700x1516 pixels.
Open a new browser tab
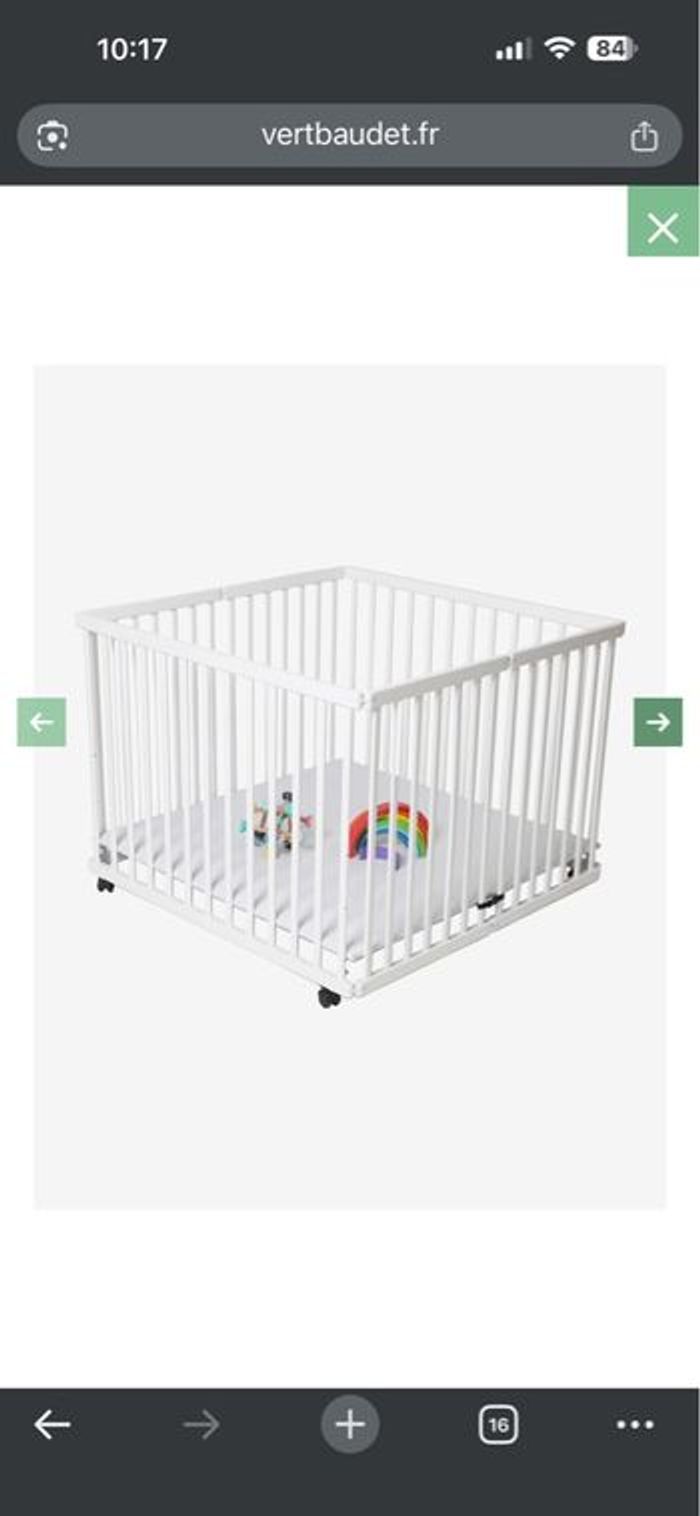click(x=349, y=1424)
